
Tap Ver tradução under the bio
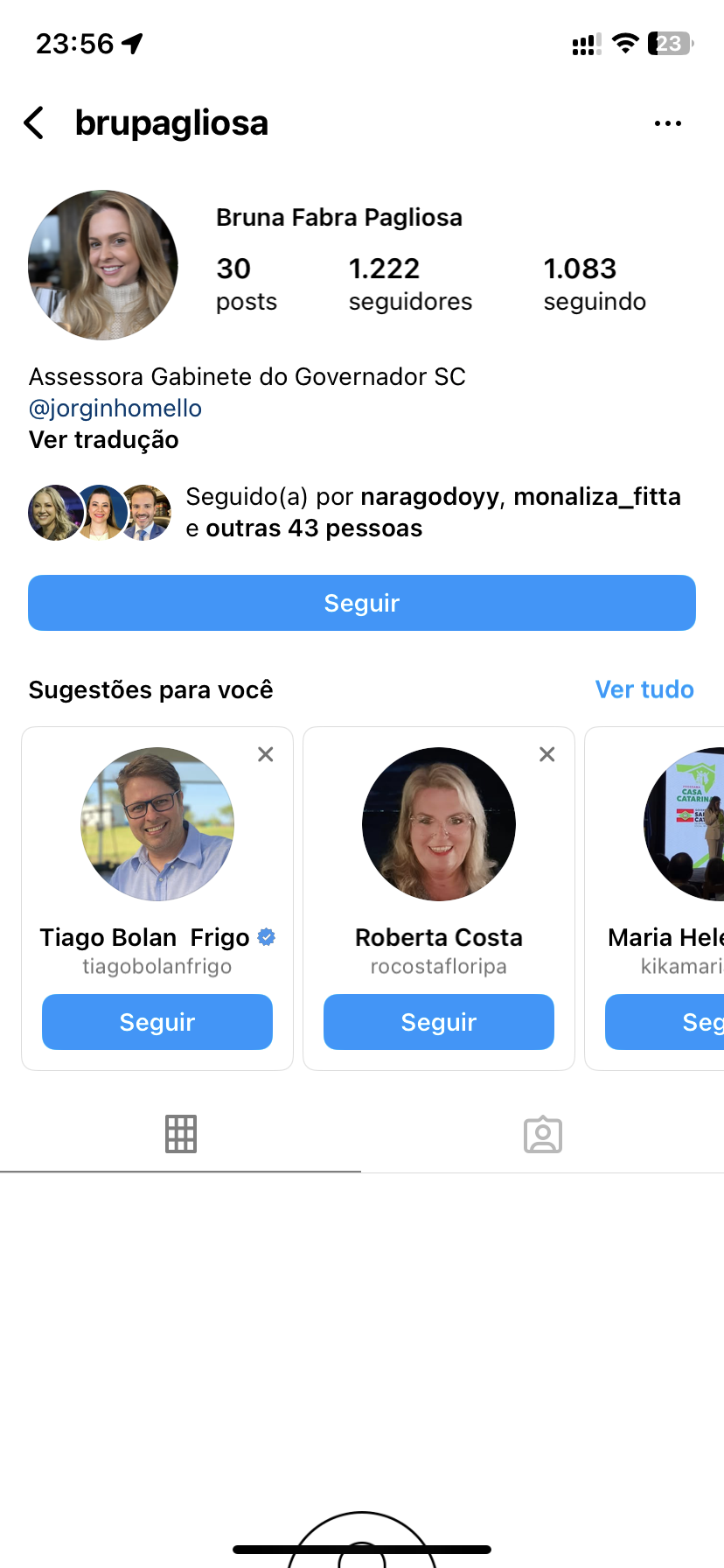click(x=103, y=440)
